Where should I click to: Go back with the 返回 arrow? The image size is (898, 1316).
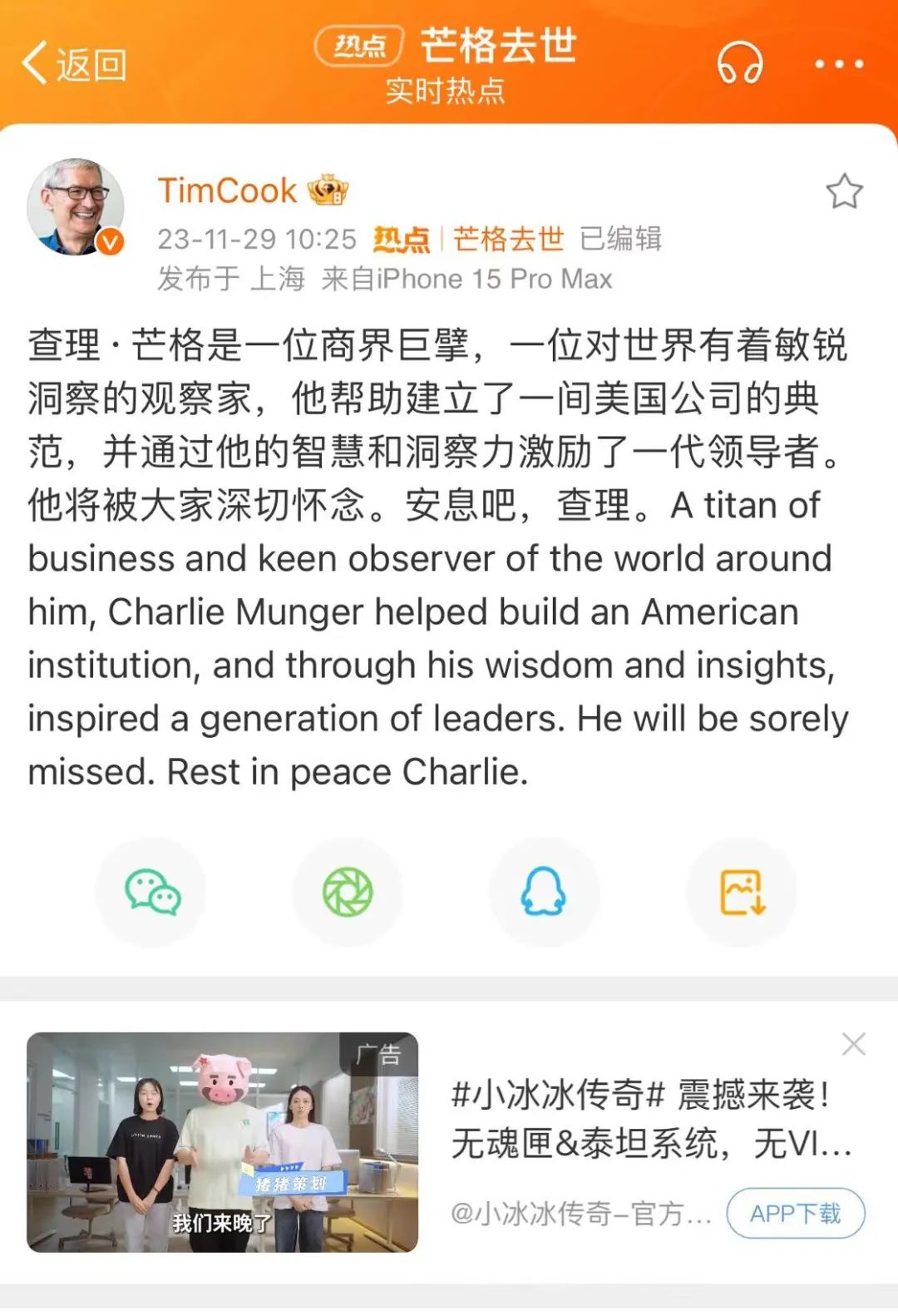[x=73, y=64]
